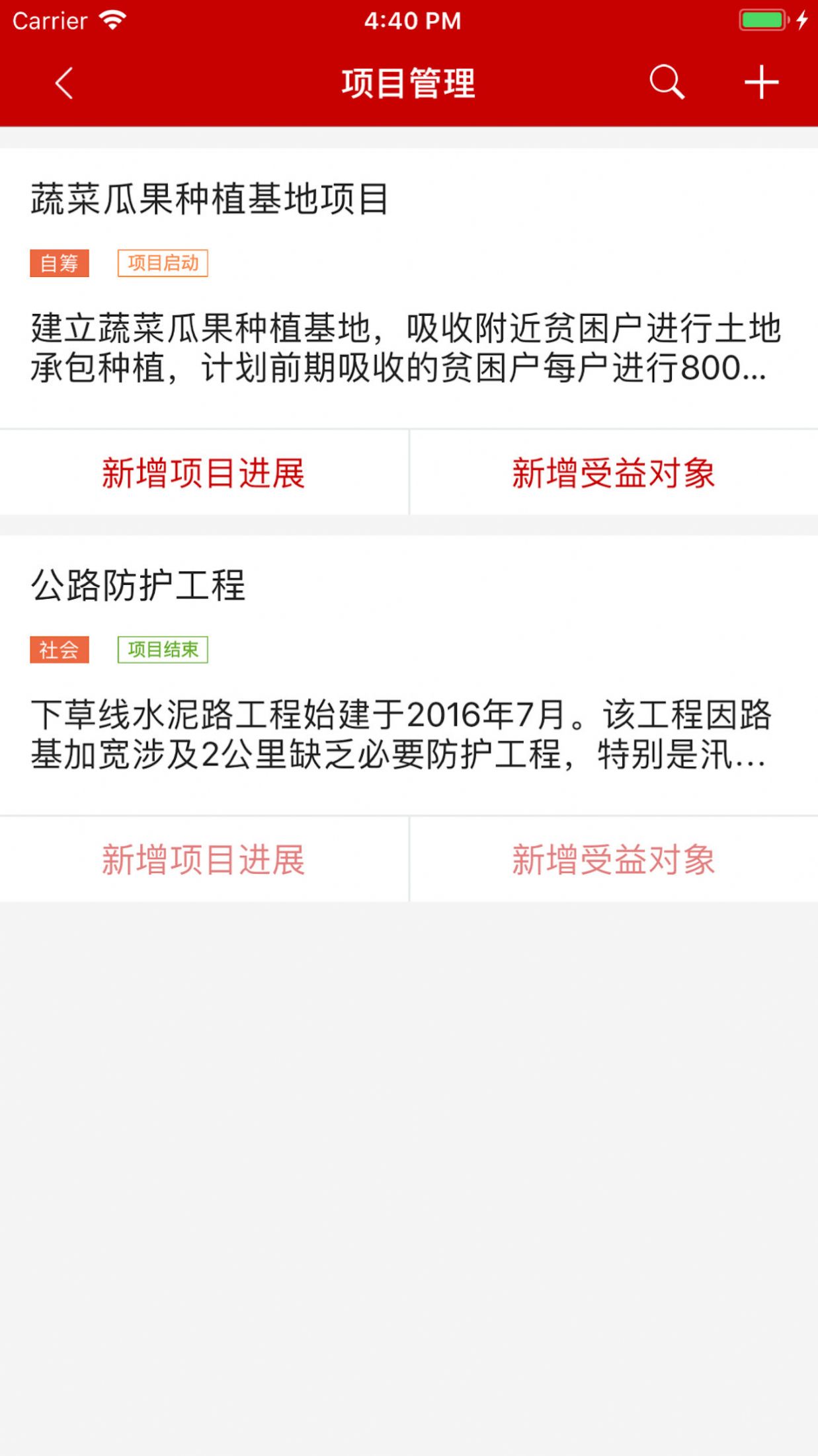Viewport: 818px width, 1456px height.
Task: Tap the search icon in the navigation bar
Action: [666, 82]
